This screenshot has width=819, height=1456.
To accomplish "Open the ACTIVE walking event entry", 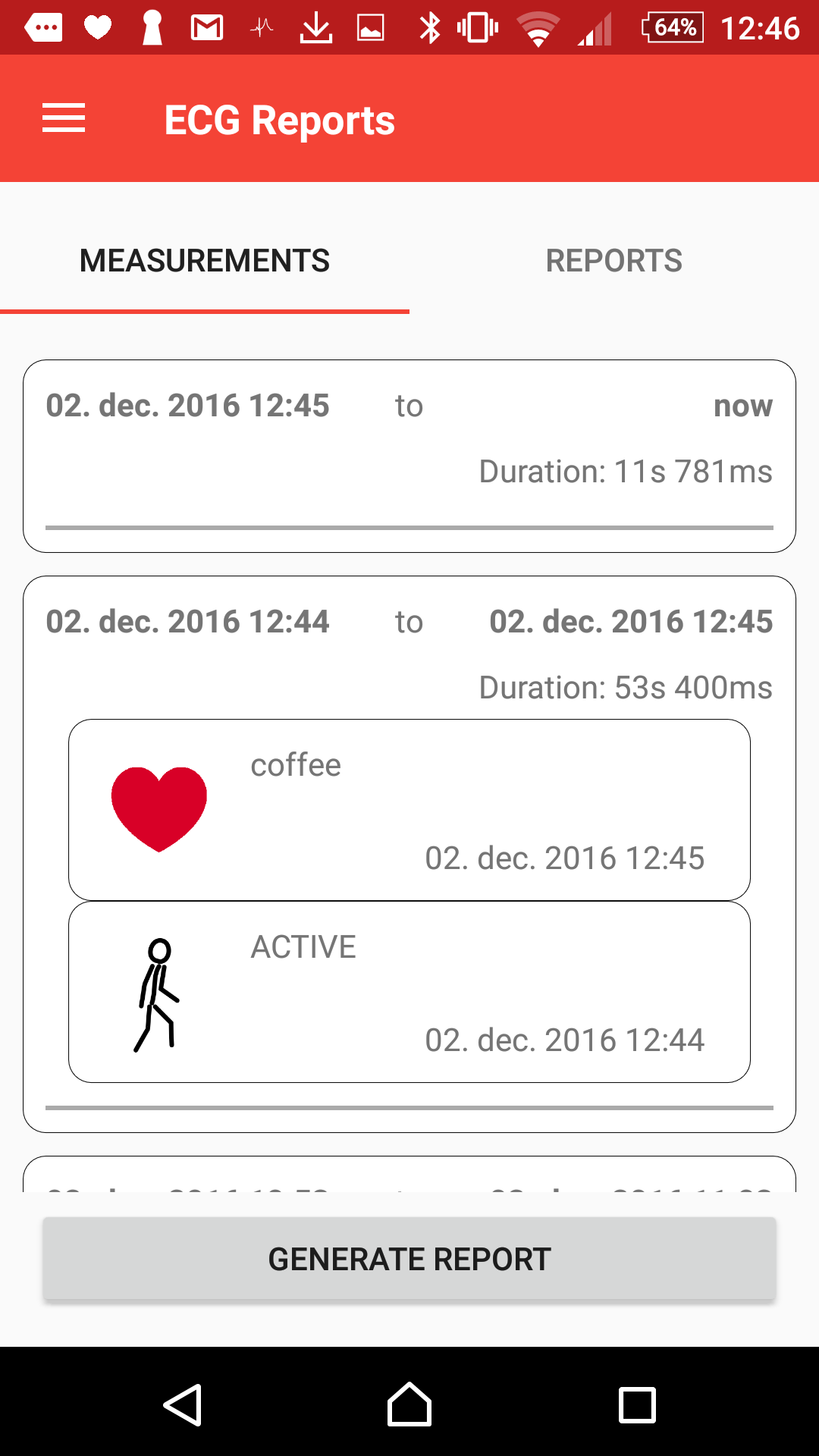I will pyautogui.click(x=409, y=992).
